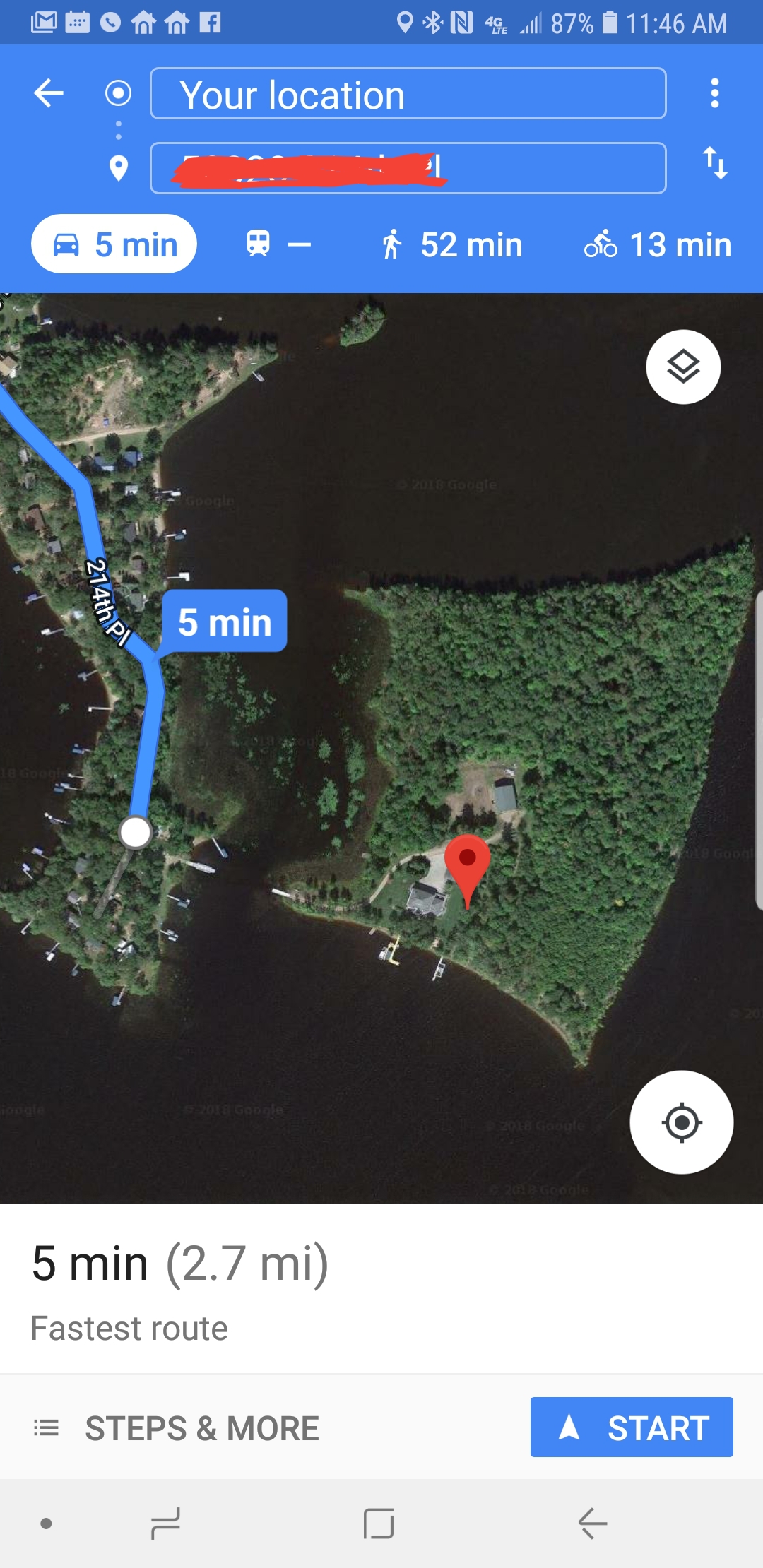This screenshot has height=1568, width=763.
Task: Edit the 'Your location' starting point field
Action: pyautogui.click(x=408, y=94)
